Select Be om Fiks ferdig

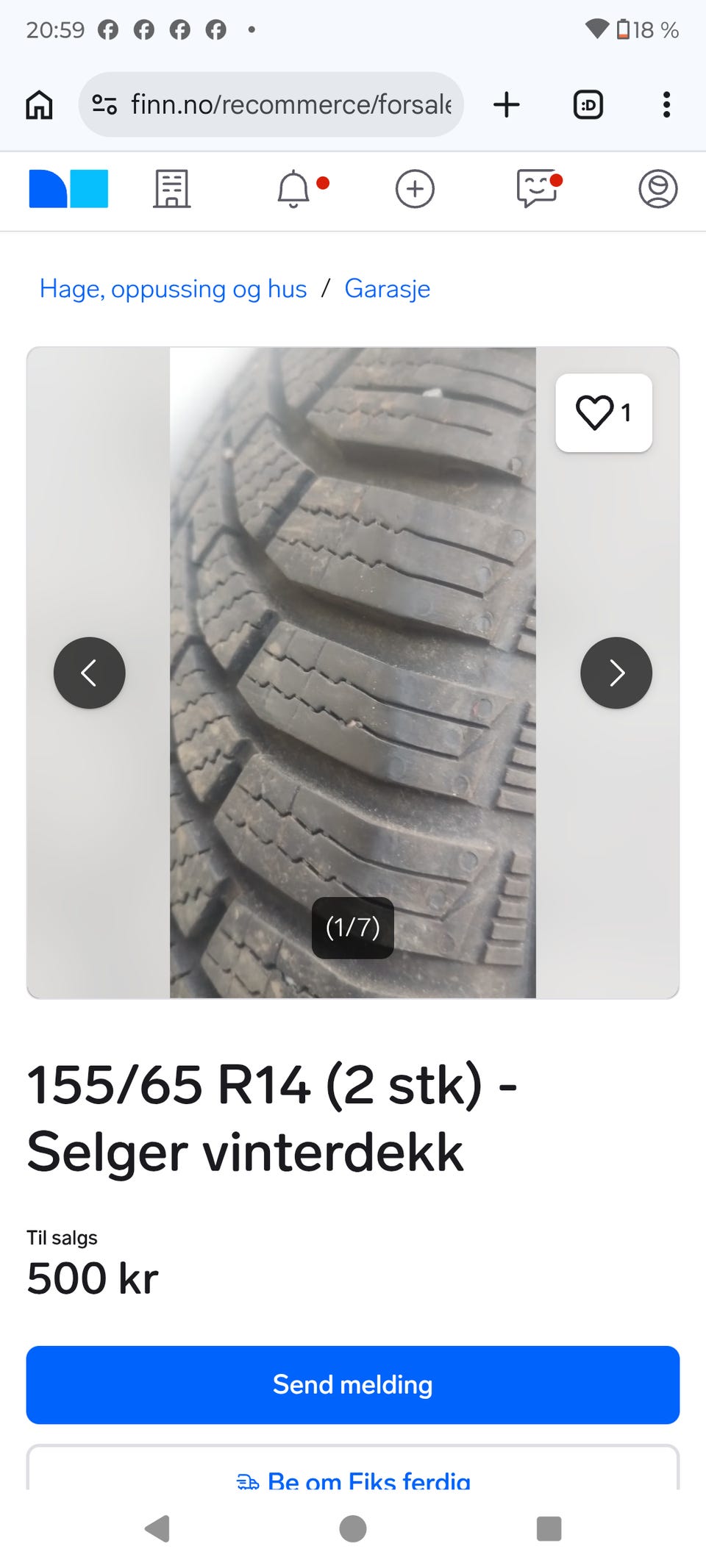pos(353,1479)
